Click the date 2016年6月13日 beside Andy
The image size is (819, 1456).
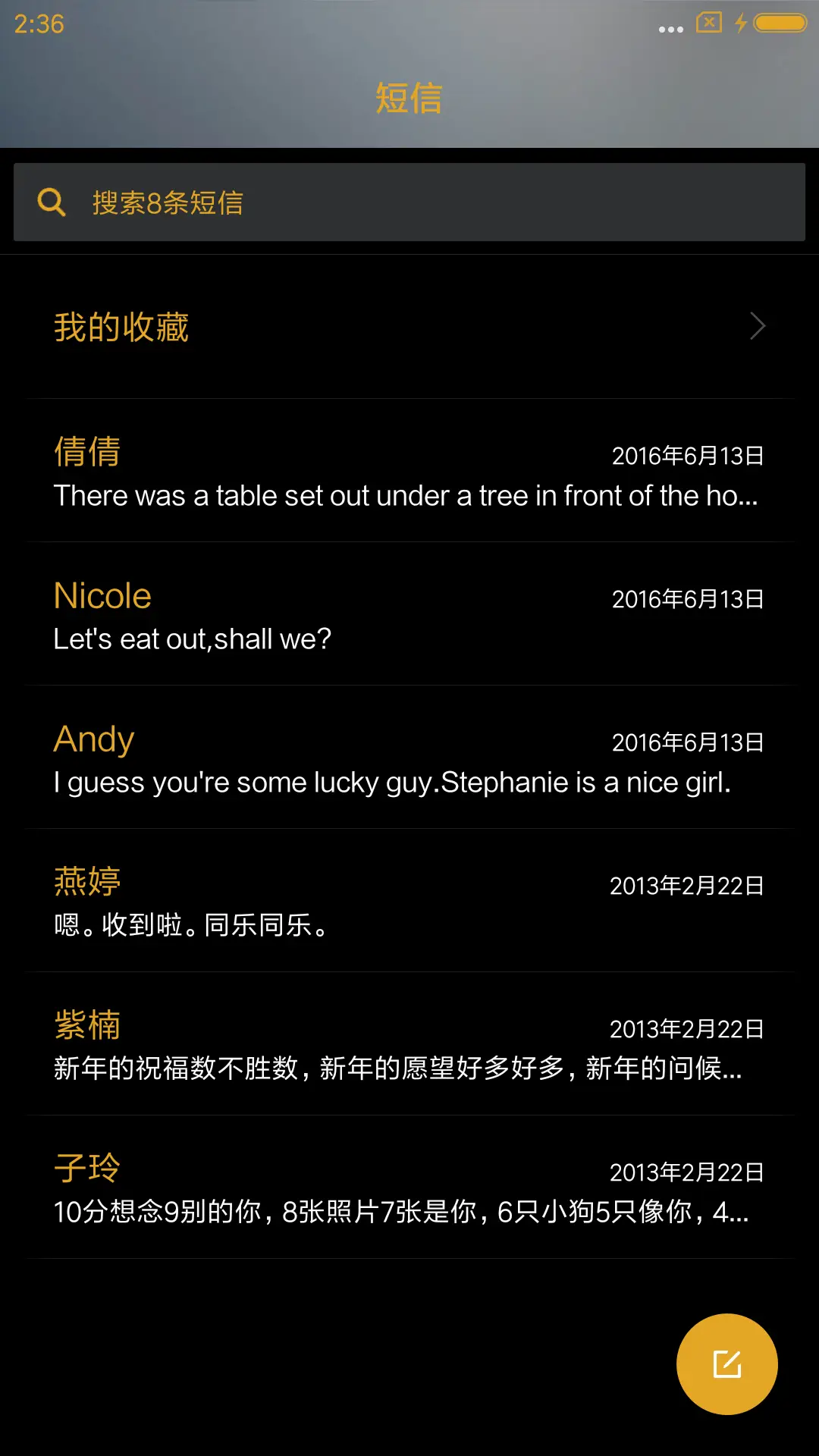pyautogui.click(x=686, y=742)
